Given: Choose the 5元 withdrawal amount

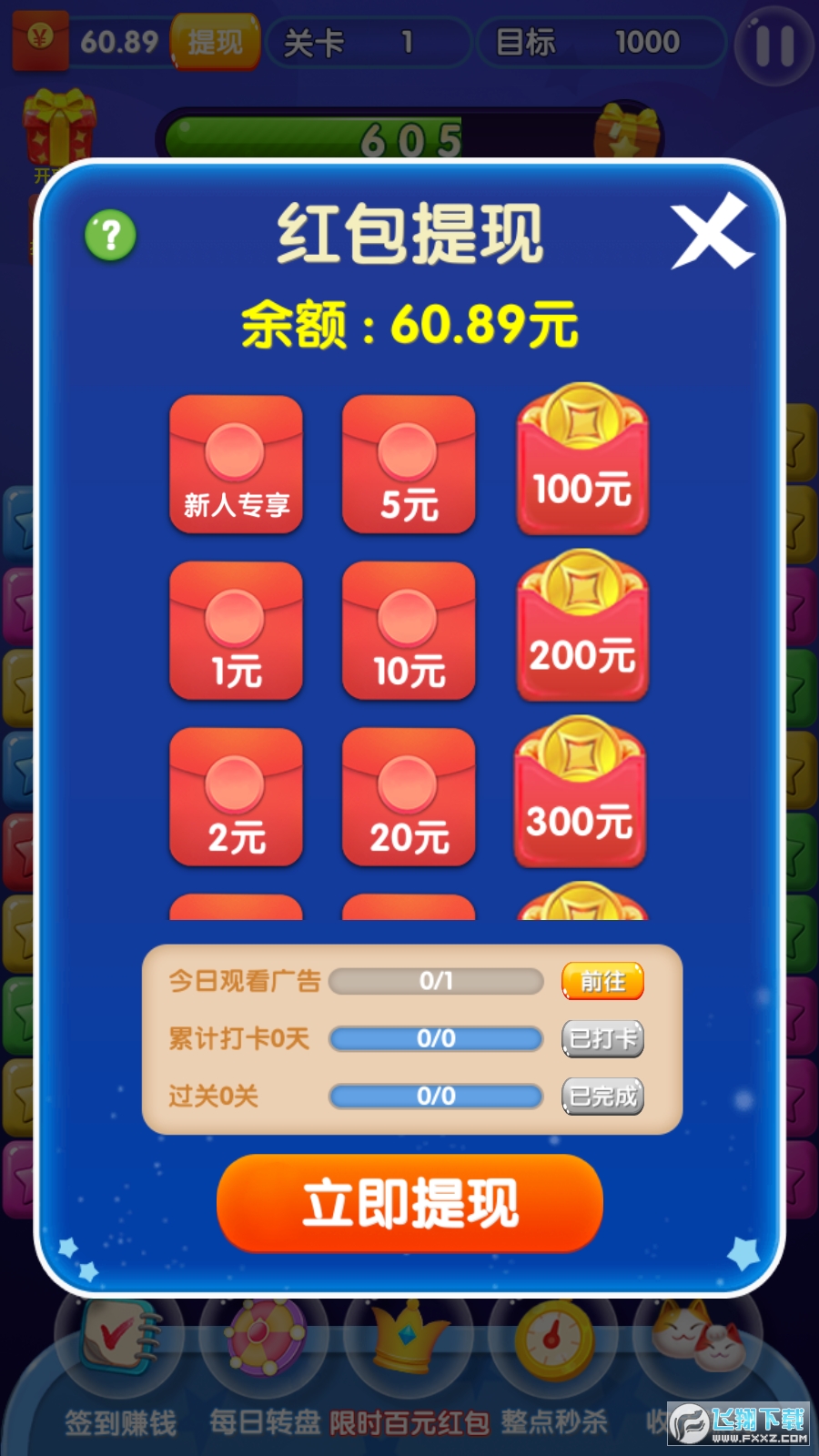Looking at the screenshot, I should click(409, 464).
